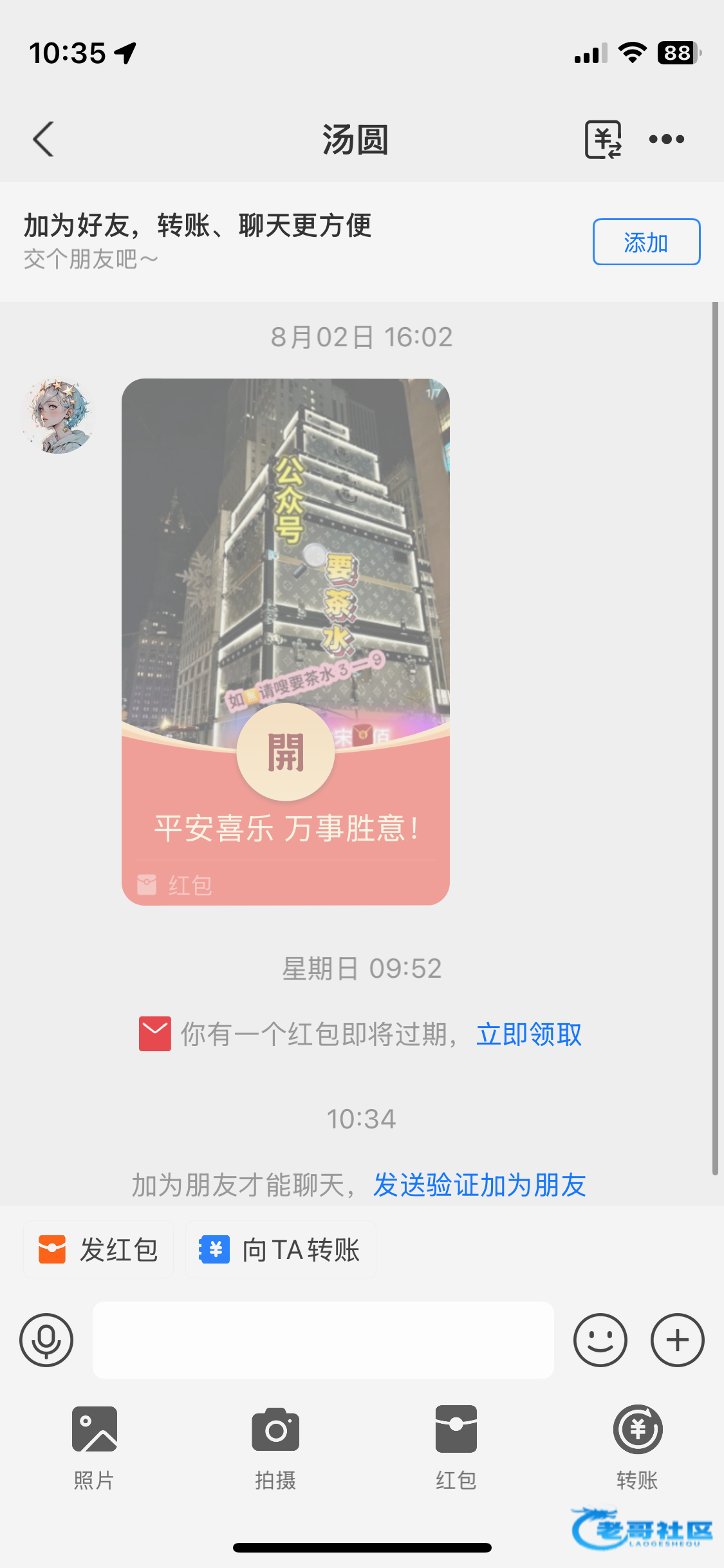Screen dimensions: 724x1568
Task: Select the 发红包 quick chip
Action: point(98,1249)
